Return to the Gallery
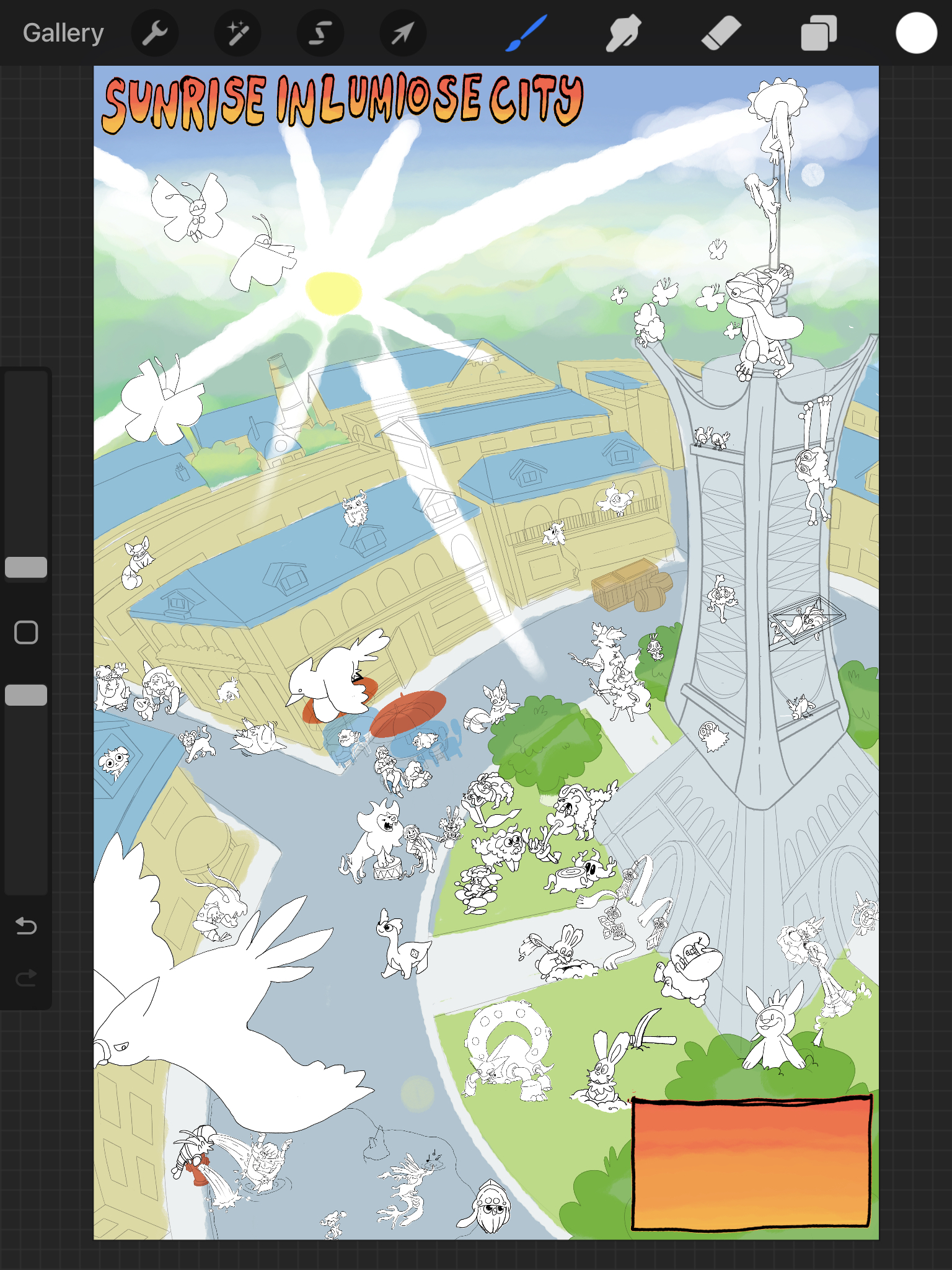The image size is (952, 1270). point(63,33)
